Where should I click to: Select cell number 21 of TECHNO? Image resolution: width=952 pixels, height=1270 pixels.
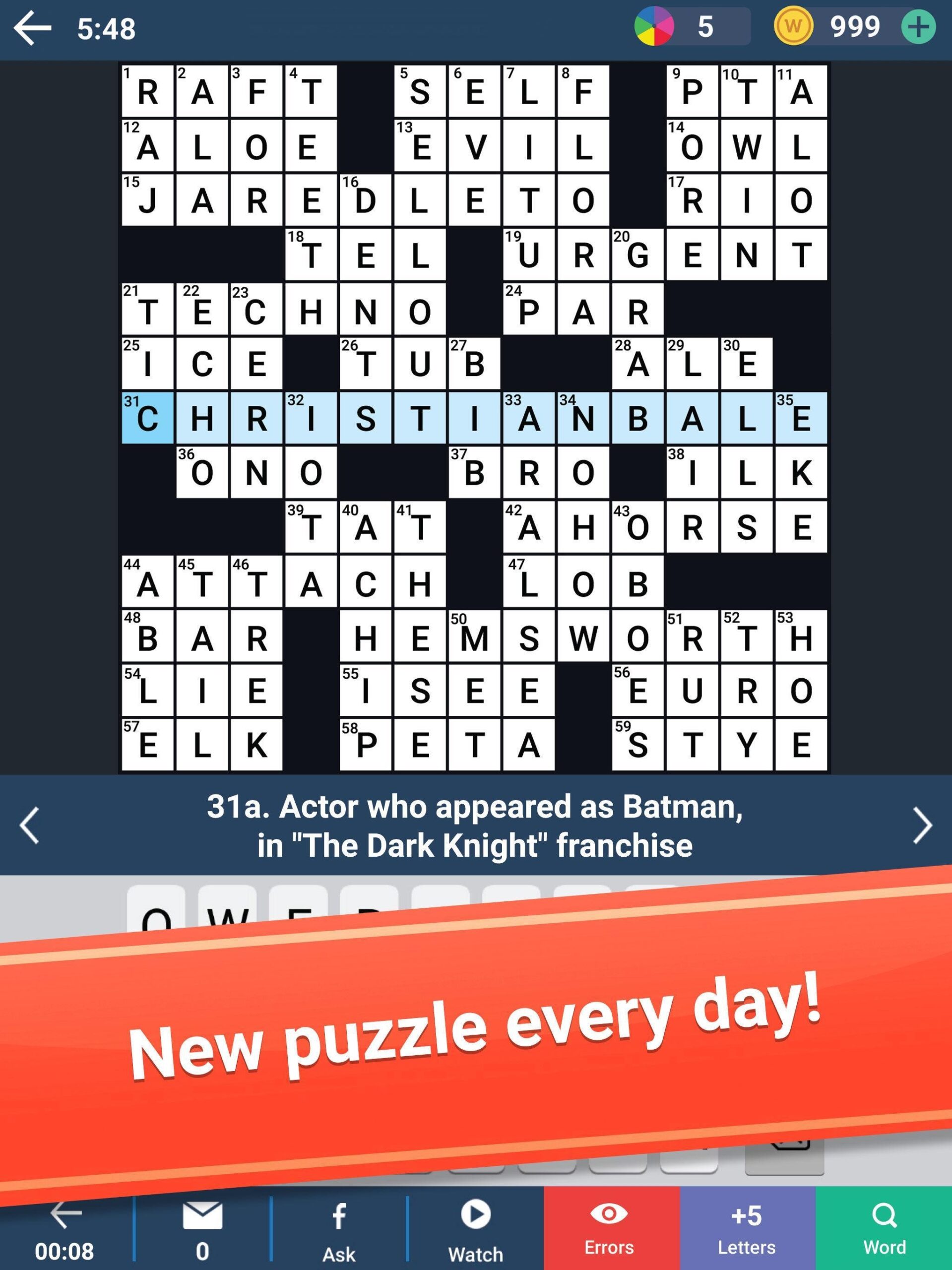pos(147,310)
